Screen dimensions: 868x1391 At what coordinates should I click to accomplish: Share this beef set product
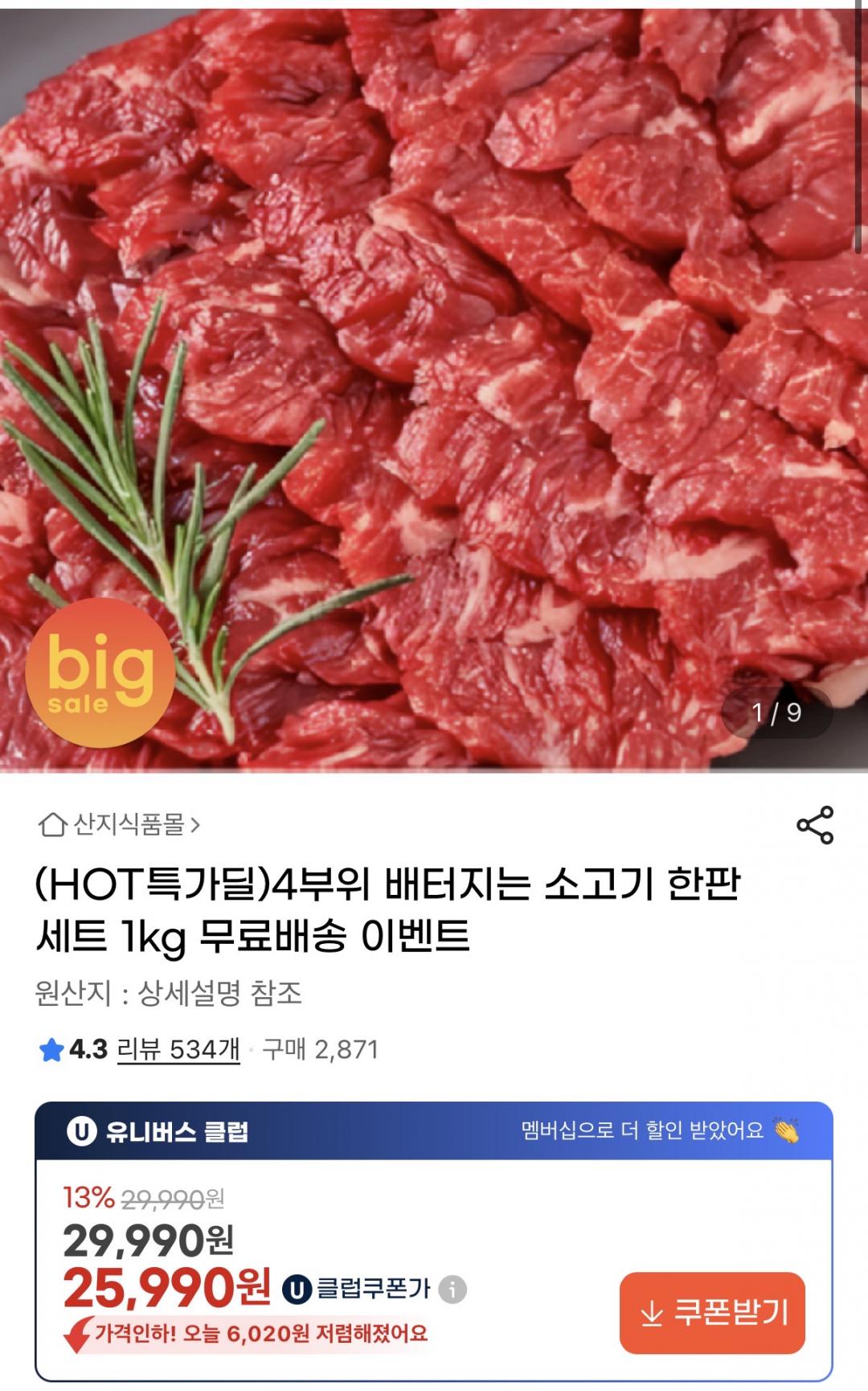(814, 825)
